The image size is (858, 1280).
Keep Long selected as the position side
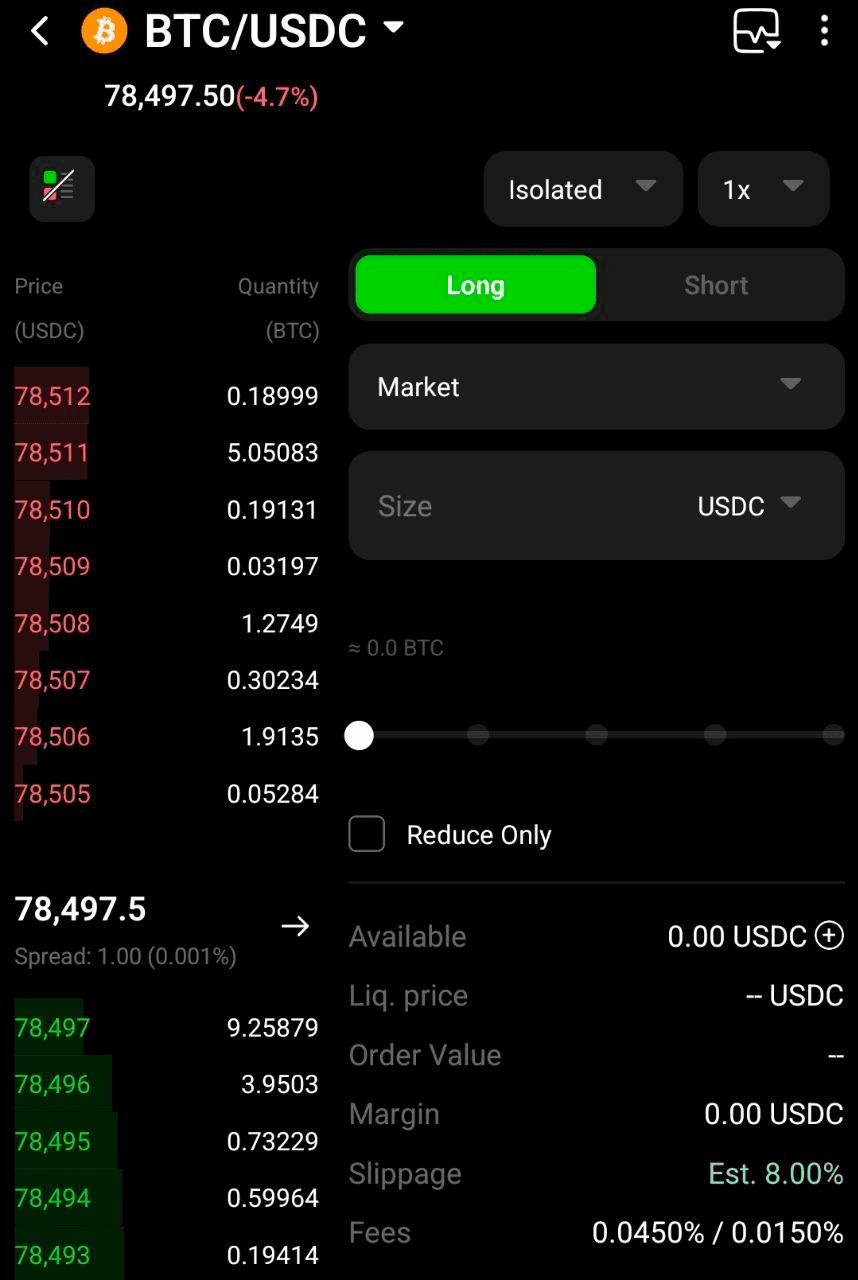[x=474, y=284]
